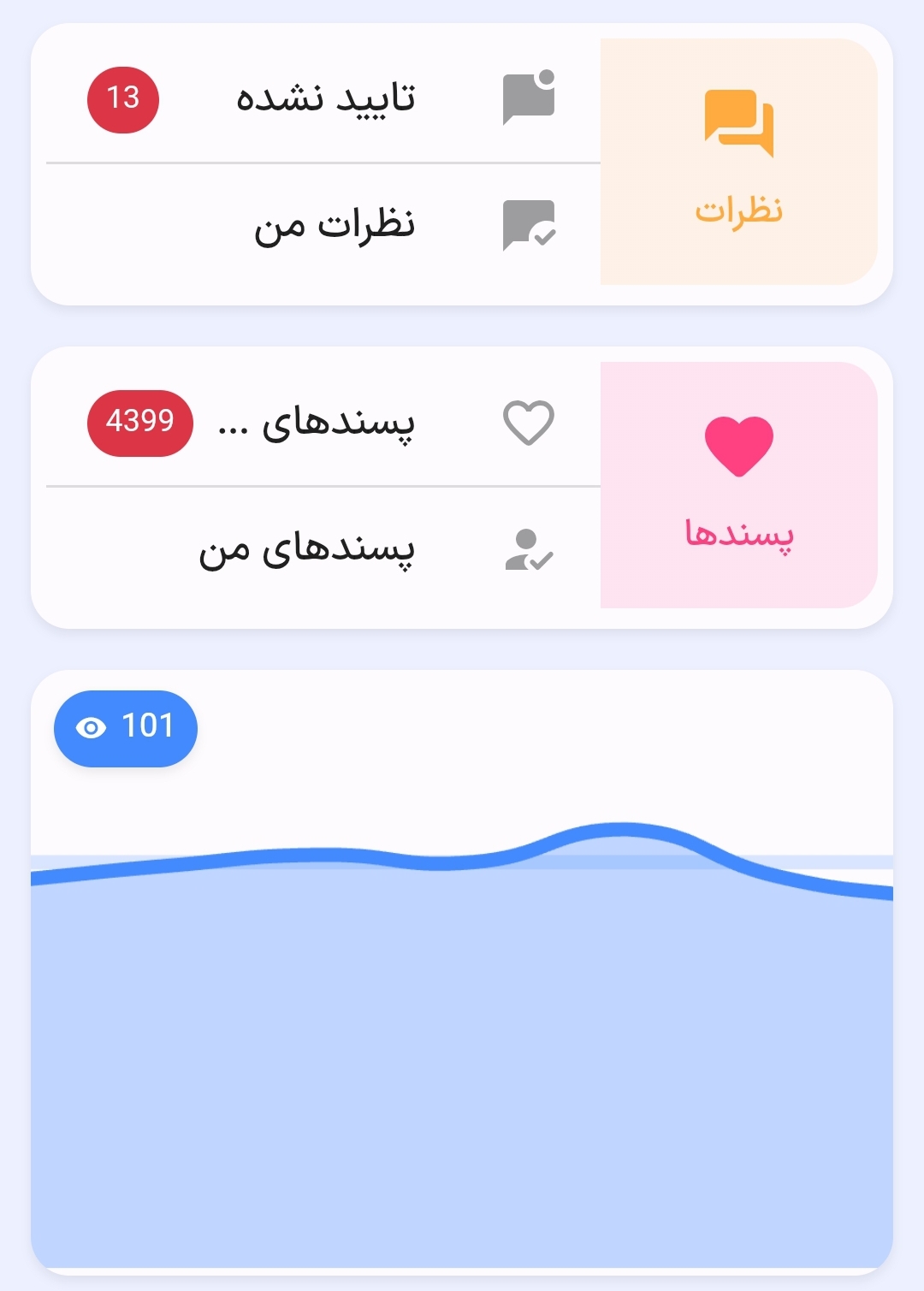Open the pink likes section (پسندها)
The image size is (924, 1291).
[x=738, y=485]
